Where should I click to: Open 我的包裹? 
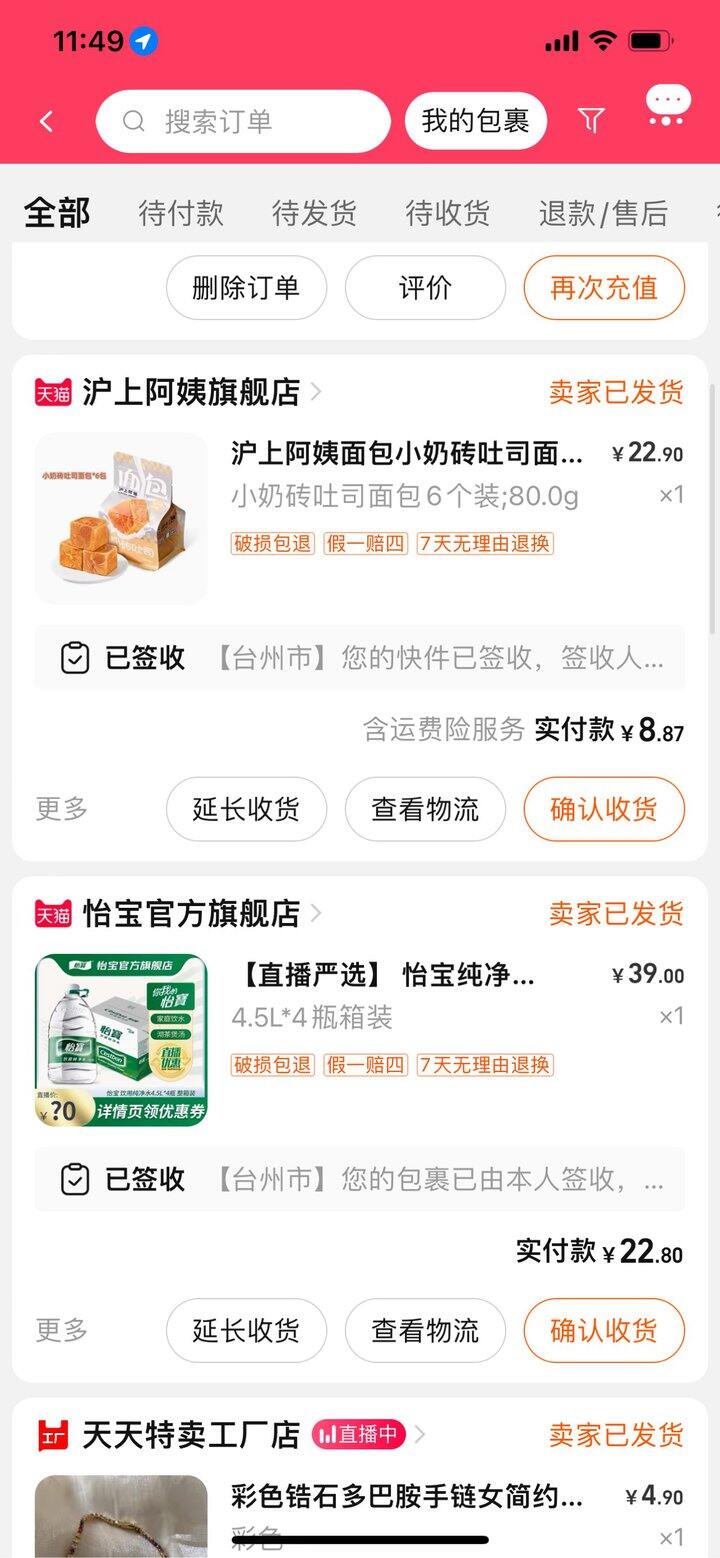coord(475,121)
